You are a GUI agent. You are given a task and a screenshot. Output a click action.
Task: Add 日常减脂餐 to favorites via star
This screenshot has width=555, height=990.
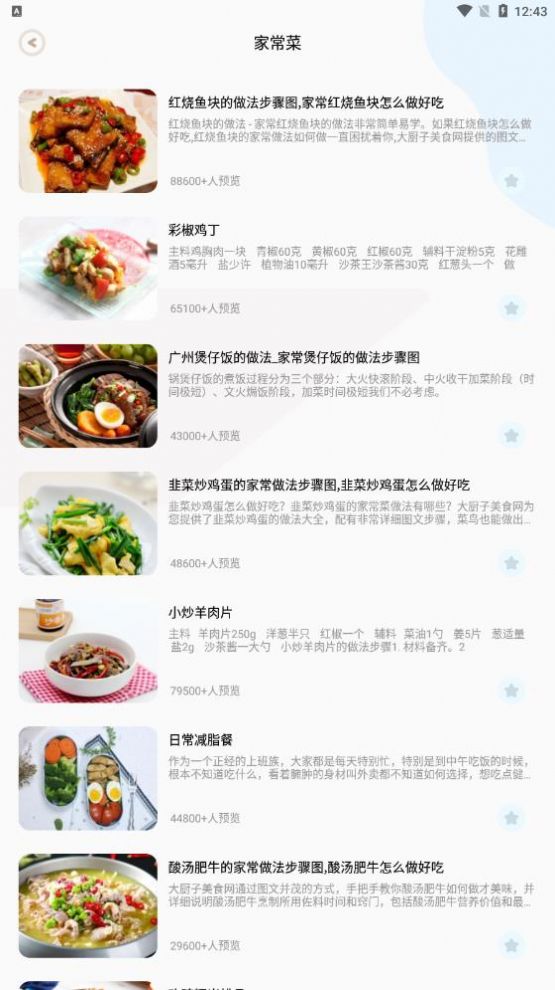tap(511, 818)
